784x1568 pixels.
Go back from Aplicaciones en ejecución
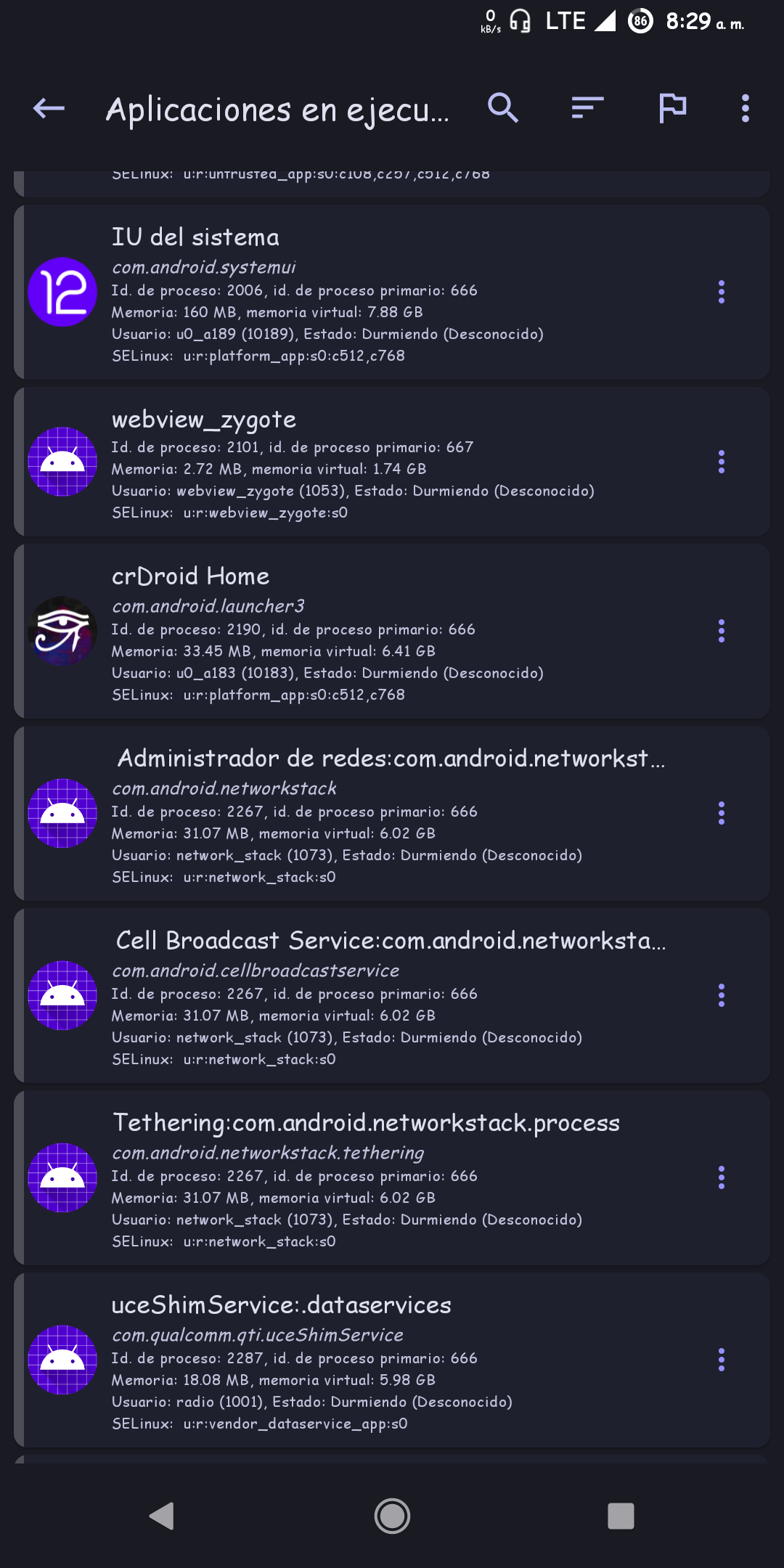click(49, 109)
